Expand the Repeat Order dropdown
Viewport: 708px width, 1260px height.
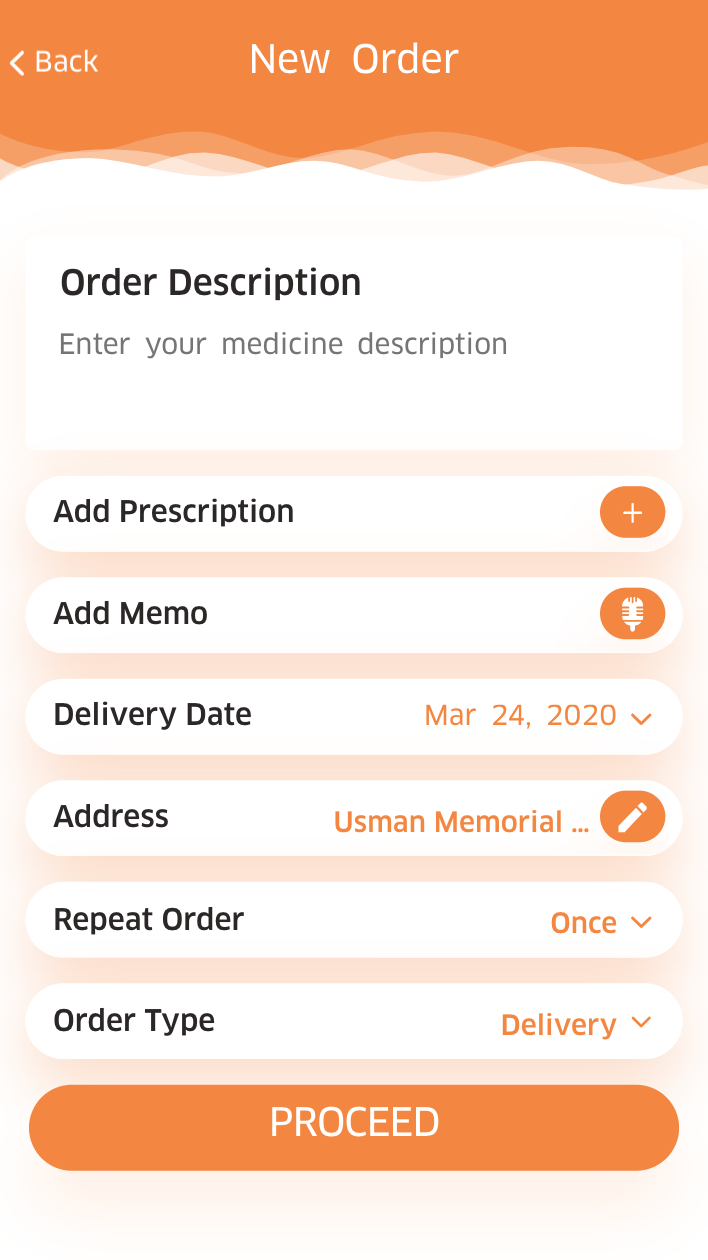601,922
